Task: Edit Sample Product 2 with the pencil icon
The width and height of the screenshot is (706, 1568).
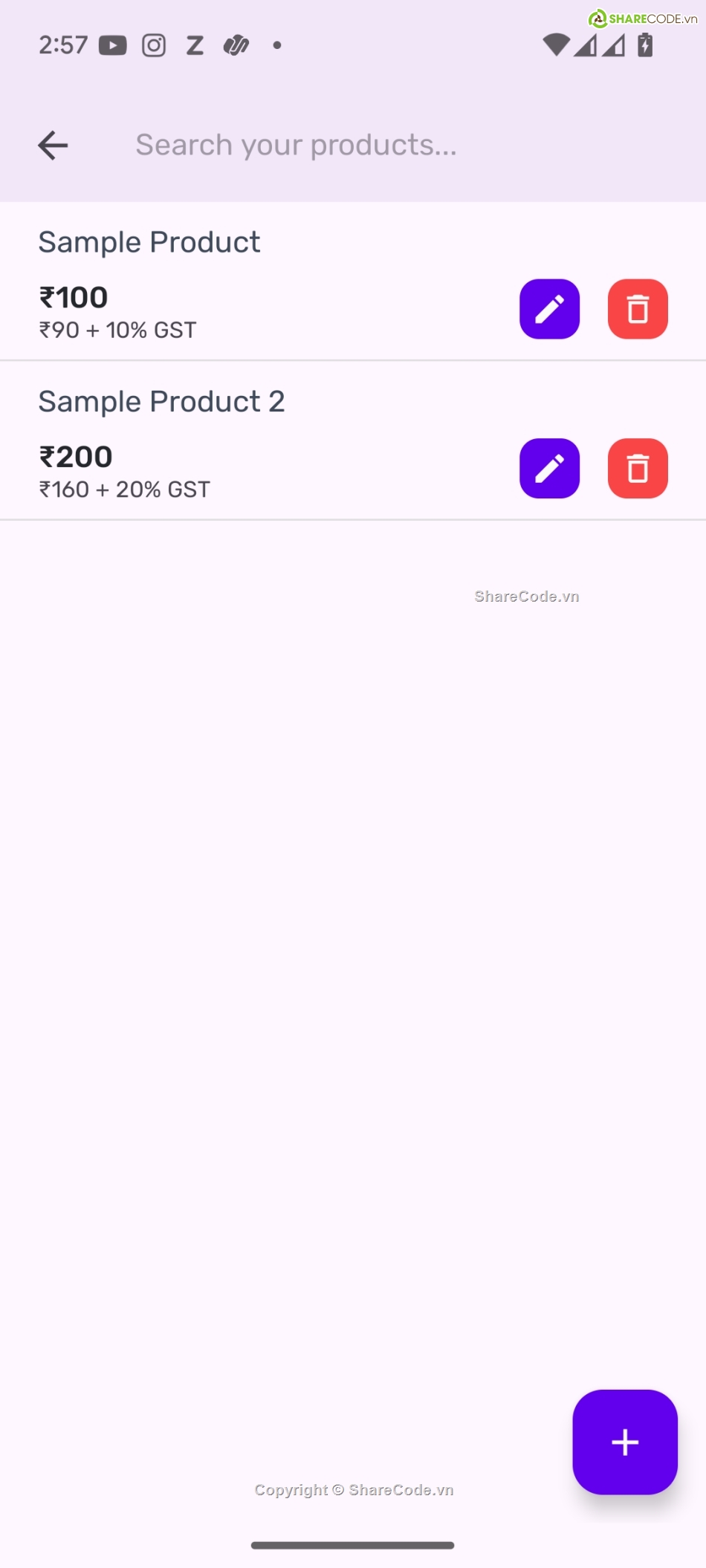Action: [x=549, y=468]
